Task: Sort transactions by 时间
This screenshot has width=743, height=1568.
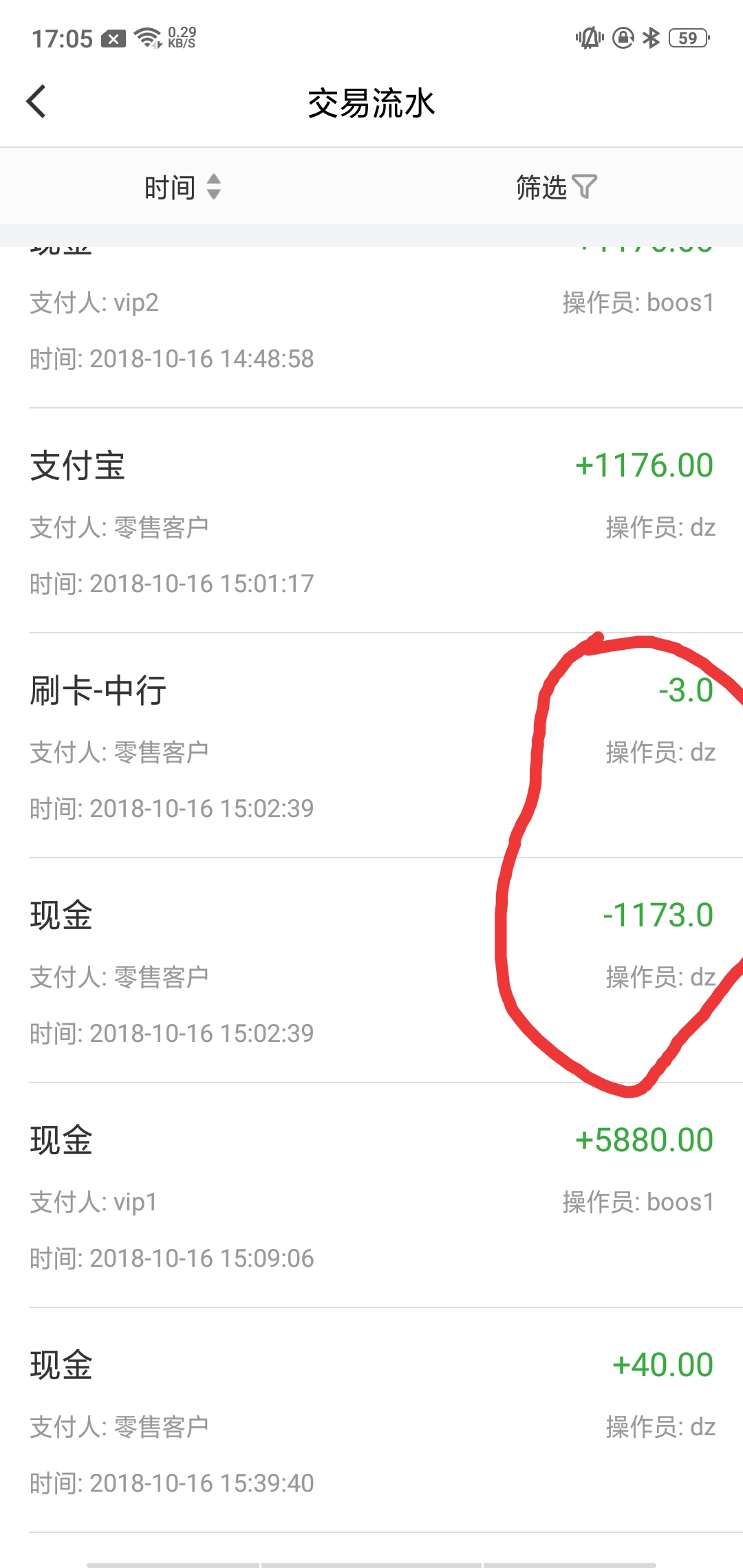Action: [182, 187]
